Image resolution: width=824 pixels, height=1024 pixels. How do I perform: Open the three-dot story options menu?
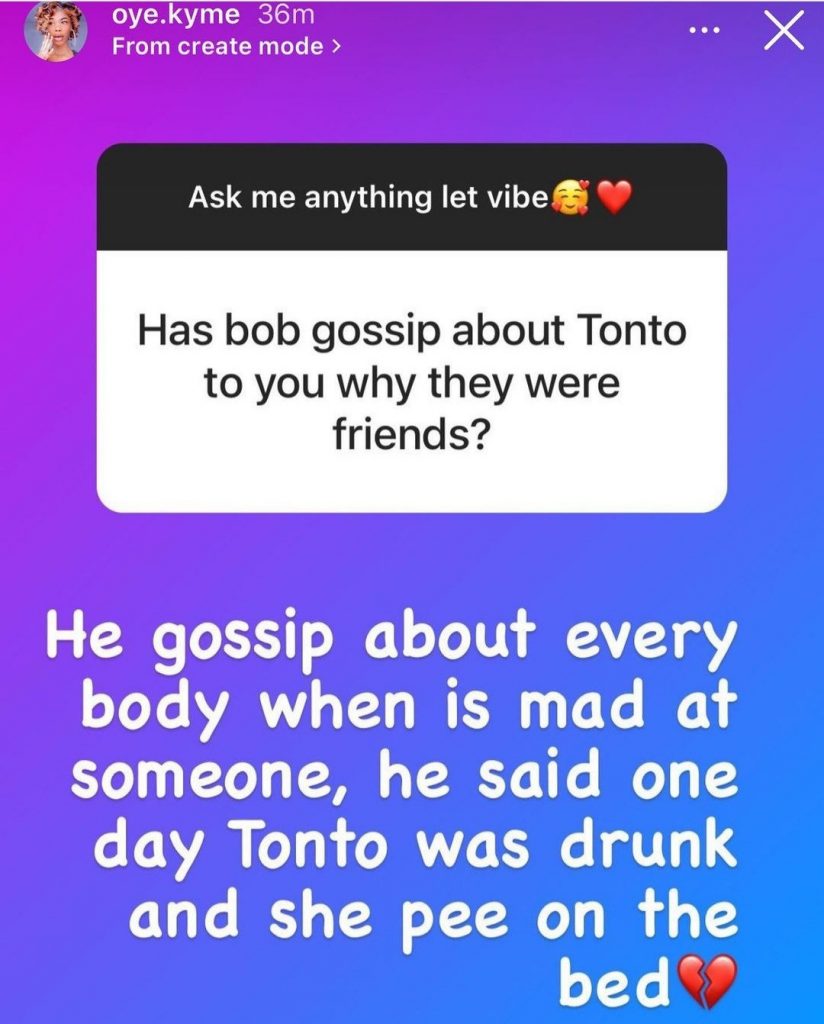(705, 31)
